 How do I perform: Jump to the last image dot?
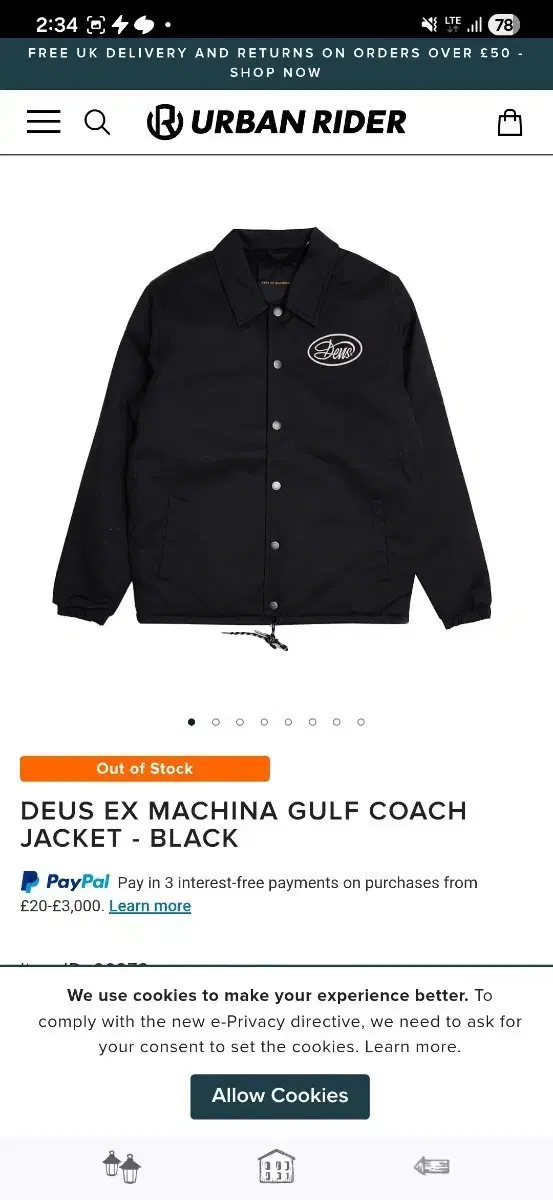pyautogui.click(x=361, y=722)
